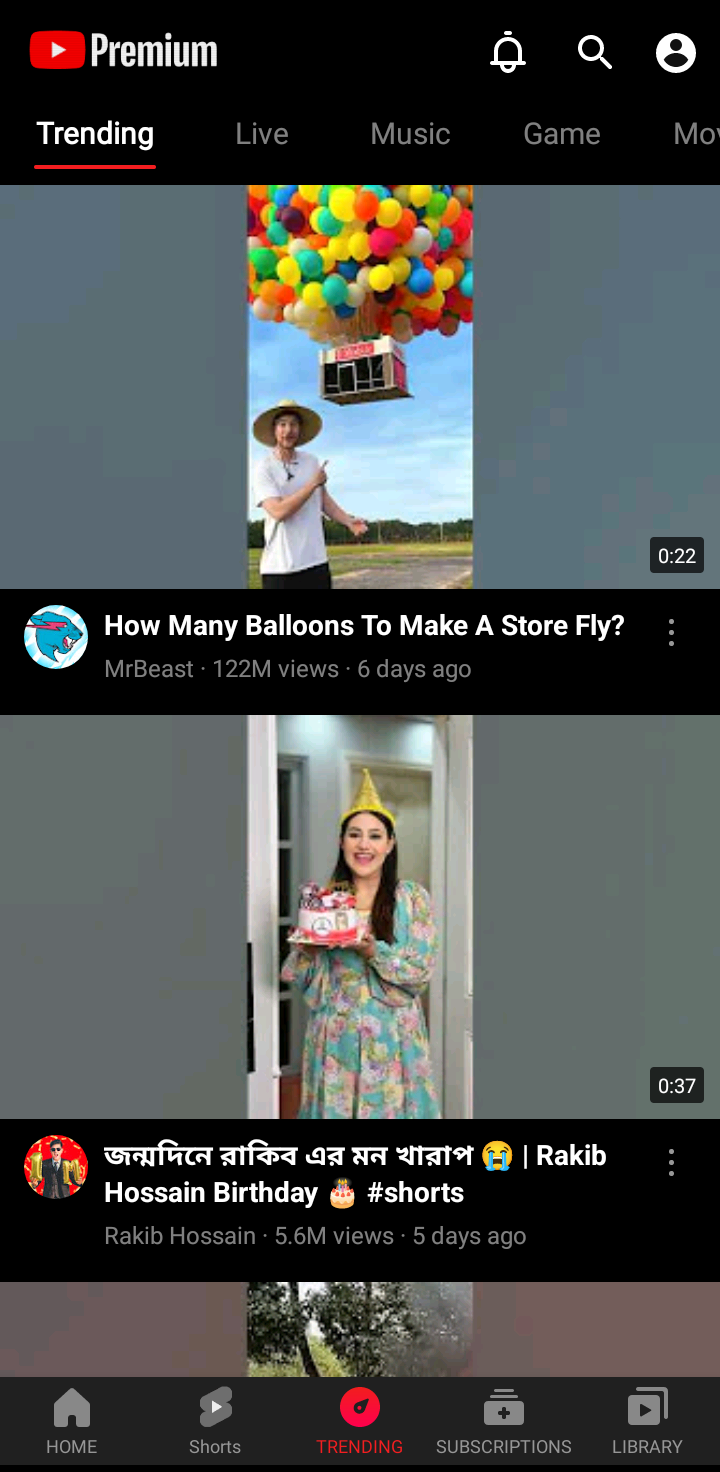Image resolution: width=720 pixels, height=1472 pixels.
Task: Play the MrBeast balloons store video
Action: pyautogui.click(x=360, y=387)
